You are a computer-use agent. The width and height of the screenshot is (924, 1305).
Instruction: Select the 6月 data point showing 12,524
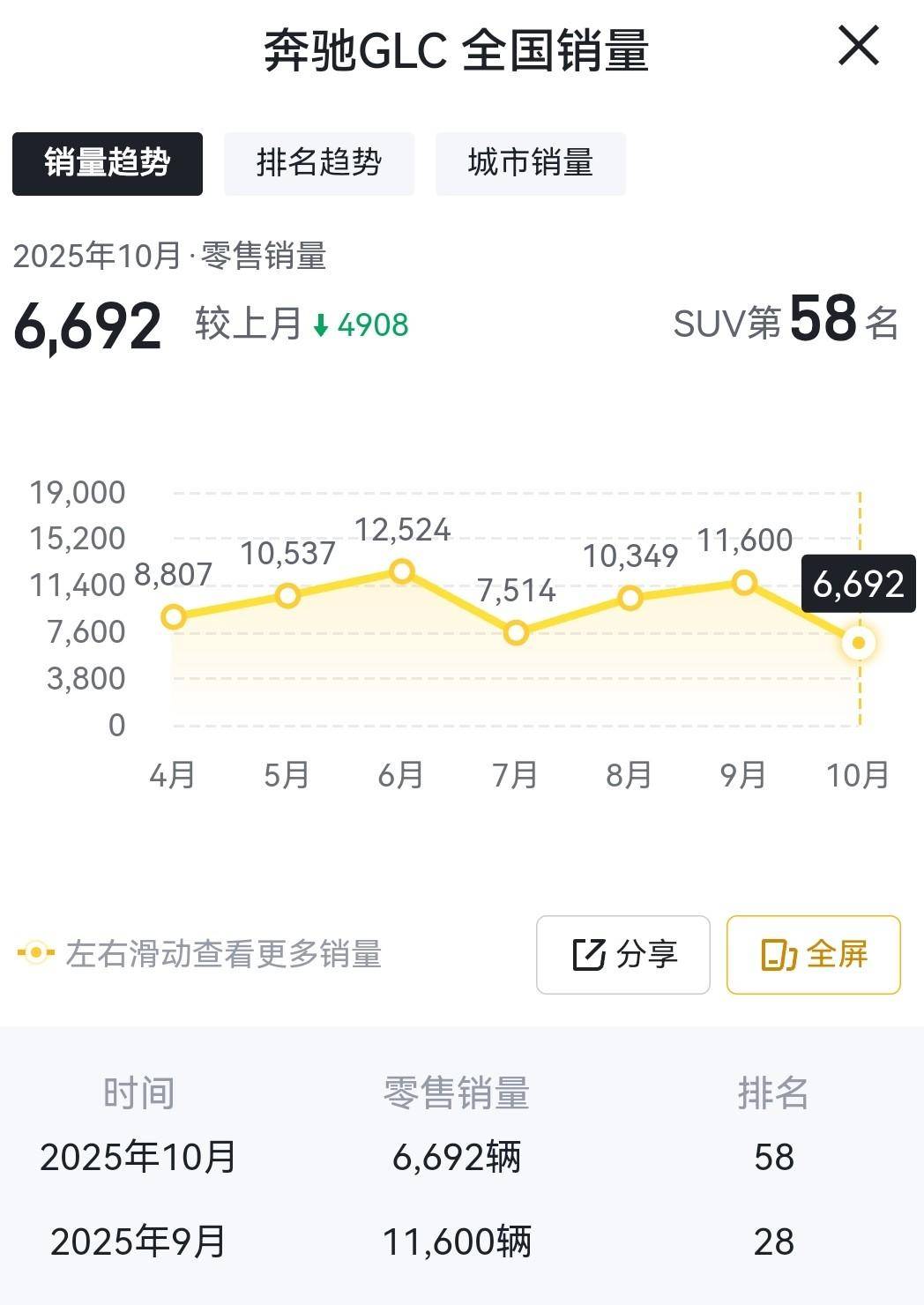[402, 571]
